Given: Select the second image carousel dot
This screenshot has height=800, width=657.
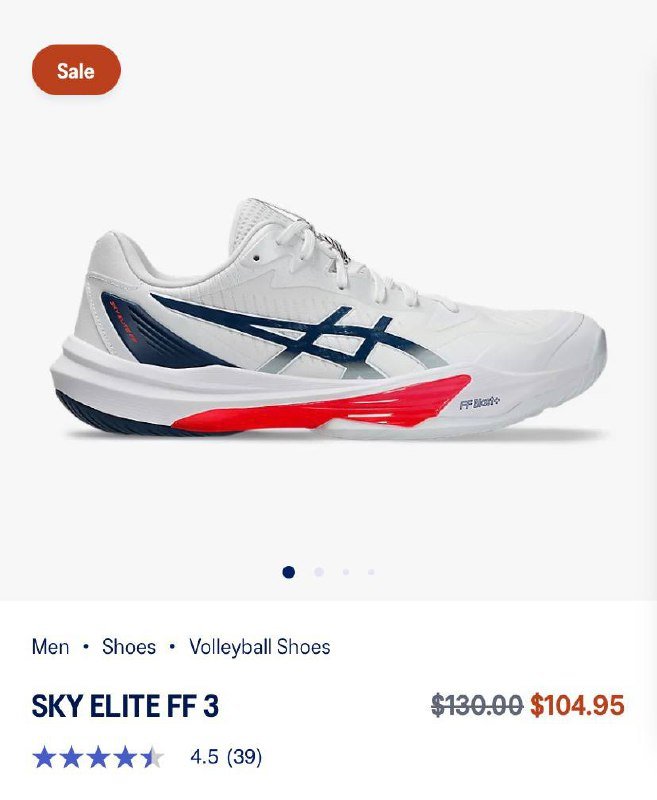Looking at the screenshot, I should (319, 572).
